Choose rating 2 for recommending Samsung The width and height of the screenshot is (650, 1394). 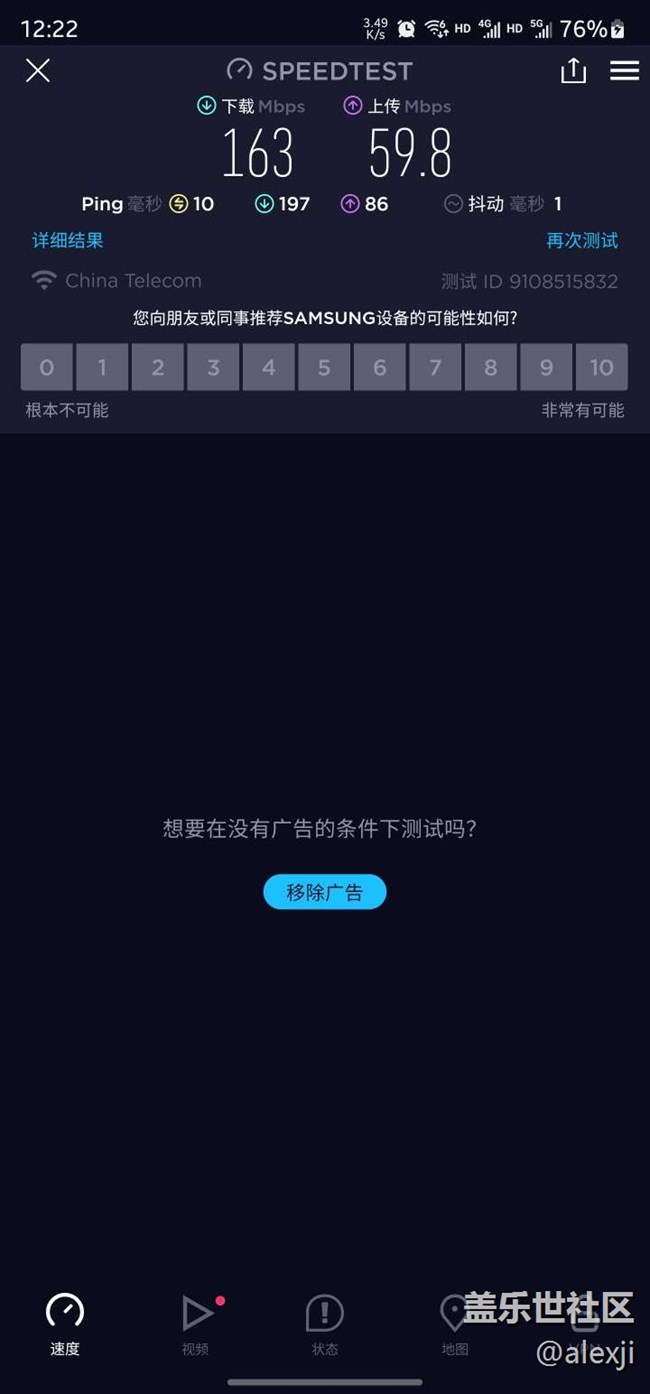(158, 367)
